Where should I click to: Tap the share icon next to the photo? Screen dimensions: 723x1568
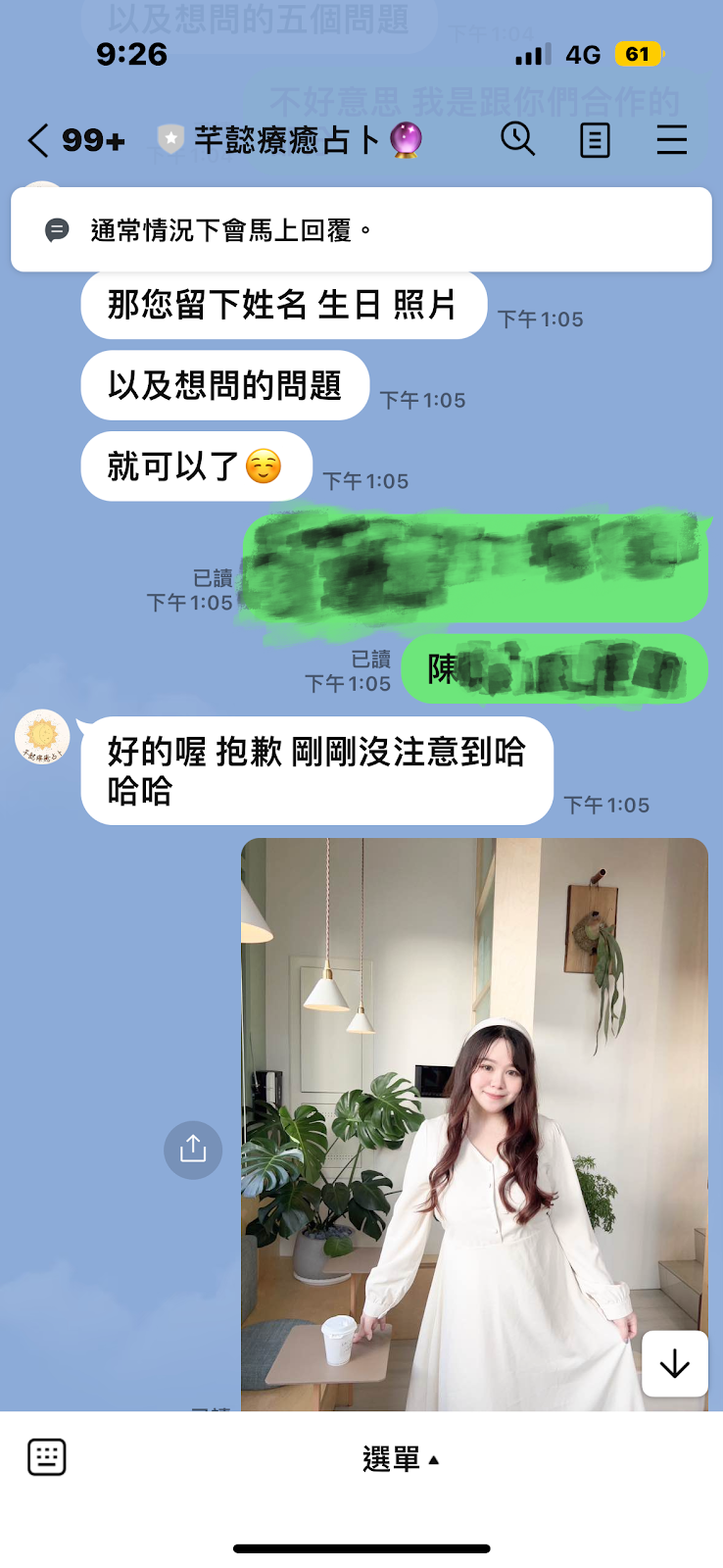193,1150
